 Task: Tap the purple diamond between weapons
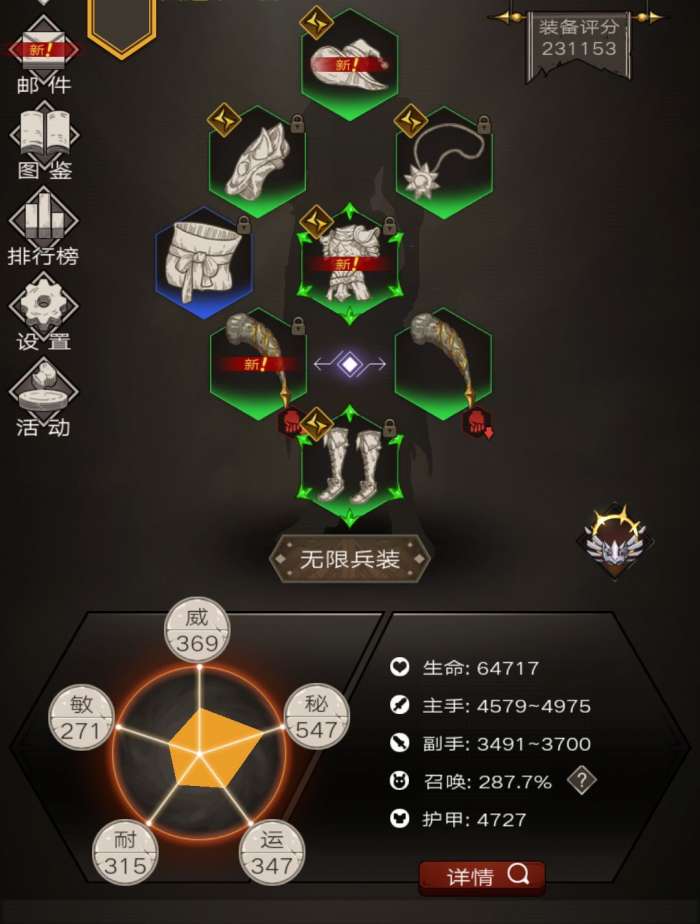tap(349, 364)
